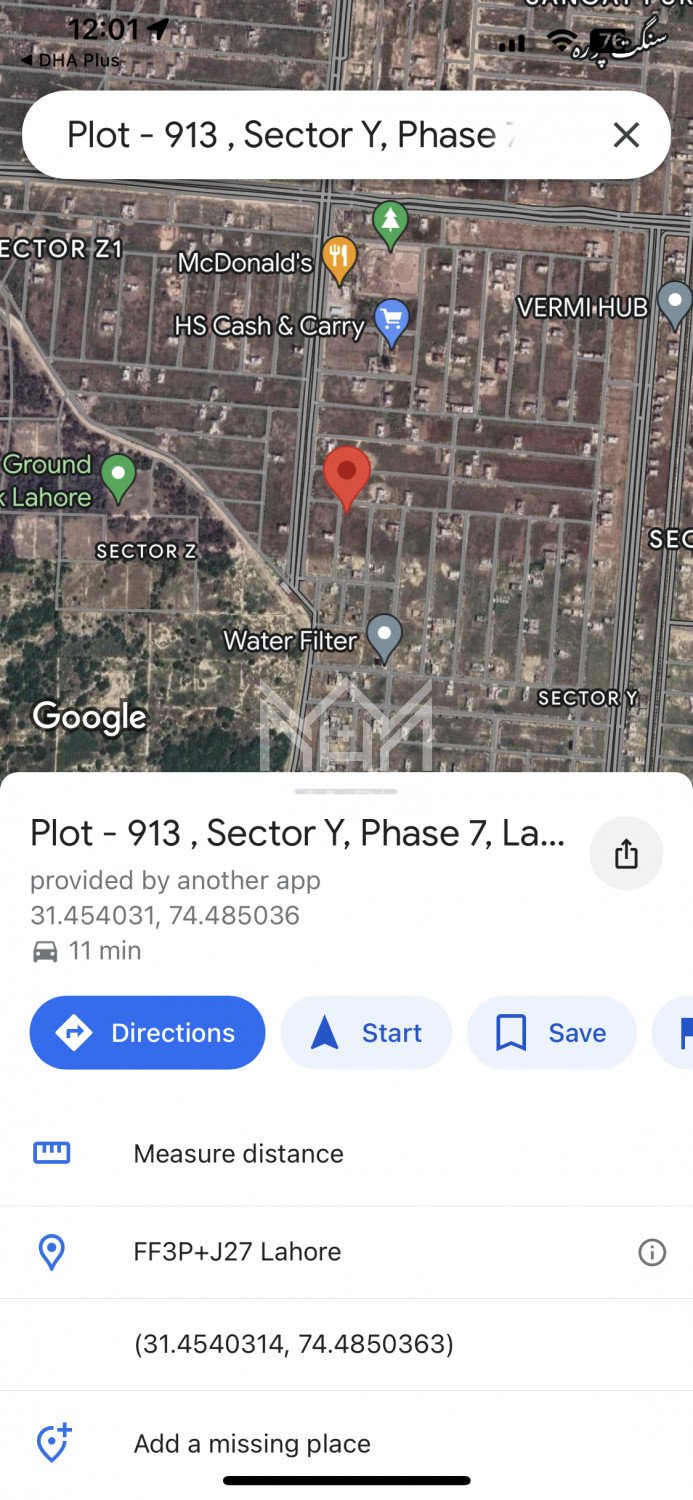
Task: Tap the green park marker above McDonald's
Action: (390, 222)
